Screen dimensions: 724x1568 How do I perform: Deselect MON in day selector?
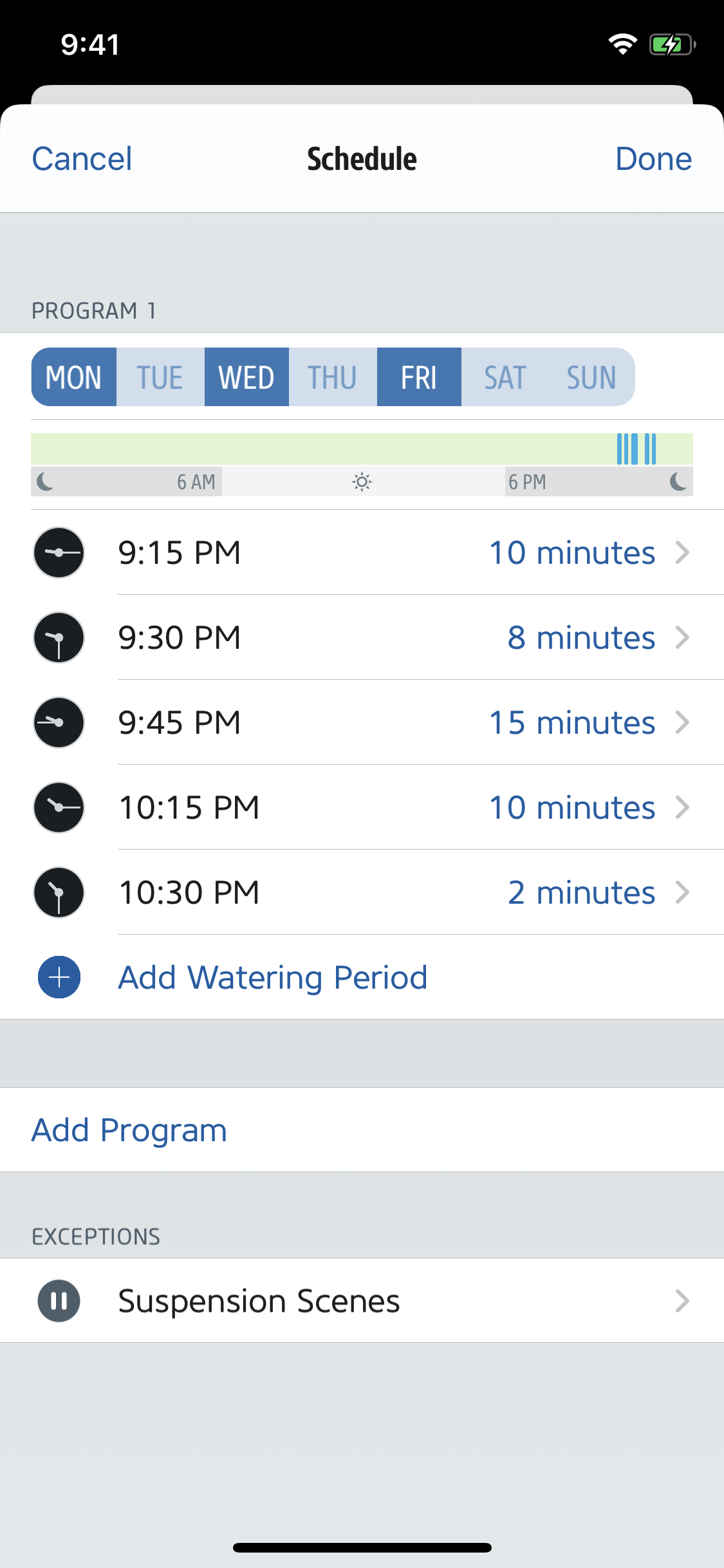(x=74, y=377)
